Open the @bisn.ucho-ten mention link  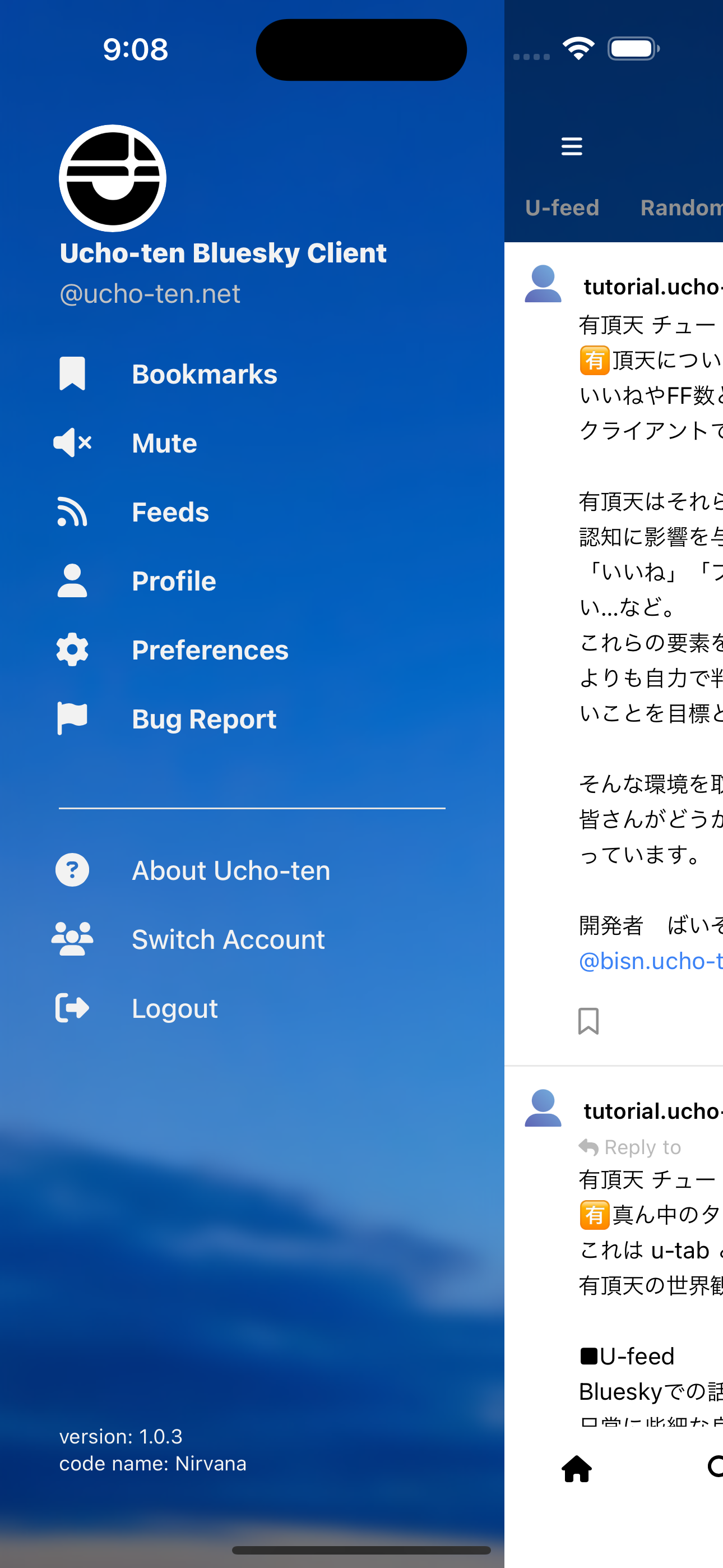(x=650, y=961)
